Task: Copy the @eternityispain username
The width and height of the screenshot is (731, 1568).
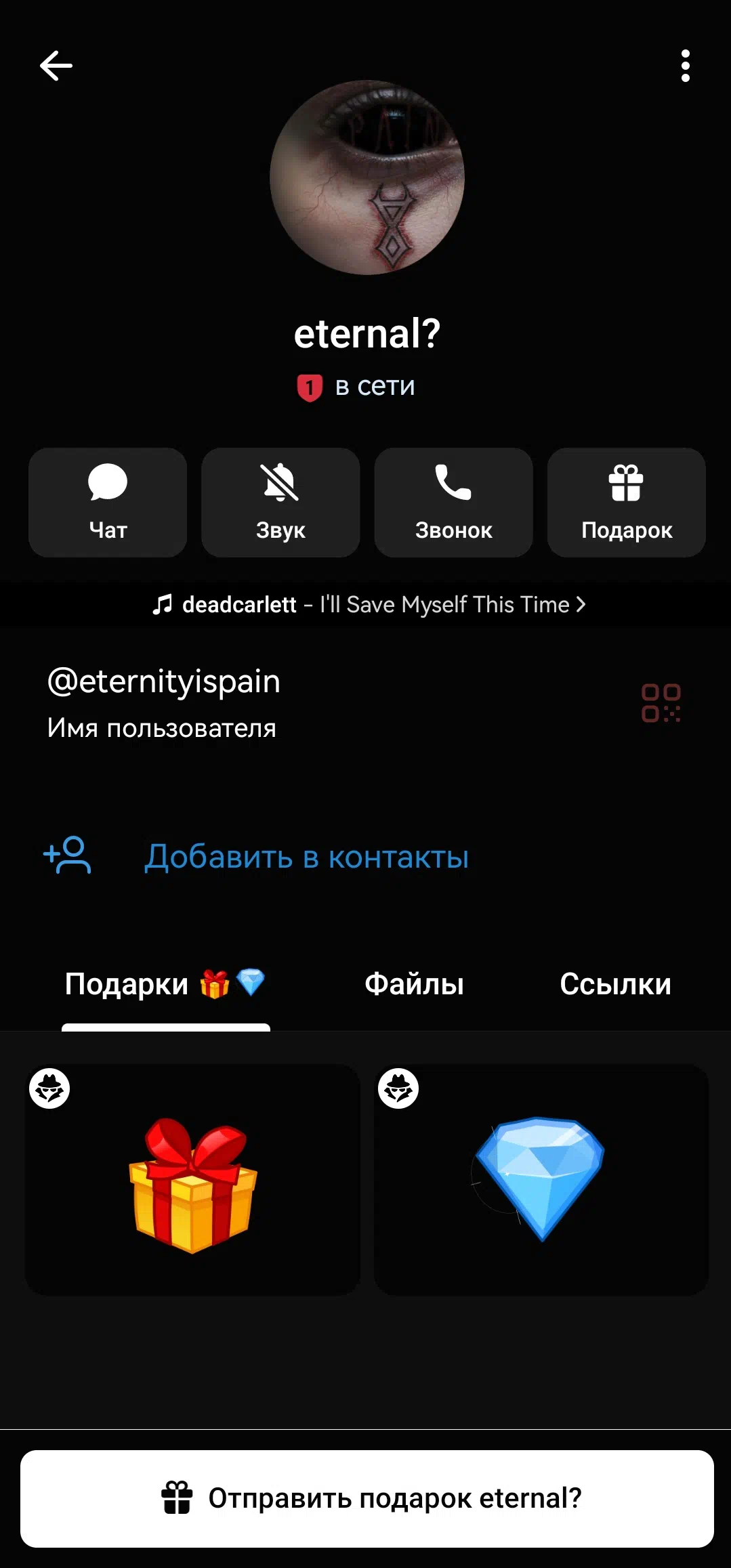Action: click(x=164, y=681)
